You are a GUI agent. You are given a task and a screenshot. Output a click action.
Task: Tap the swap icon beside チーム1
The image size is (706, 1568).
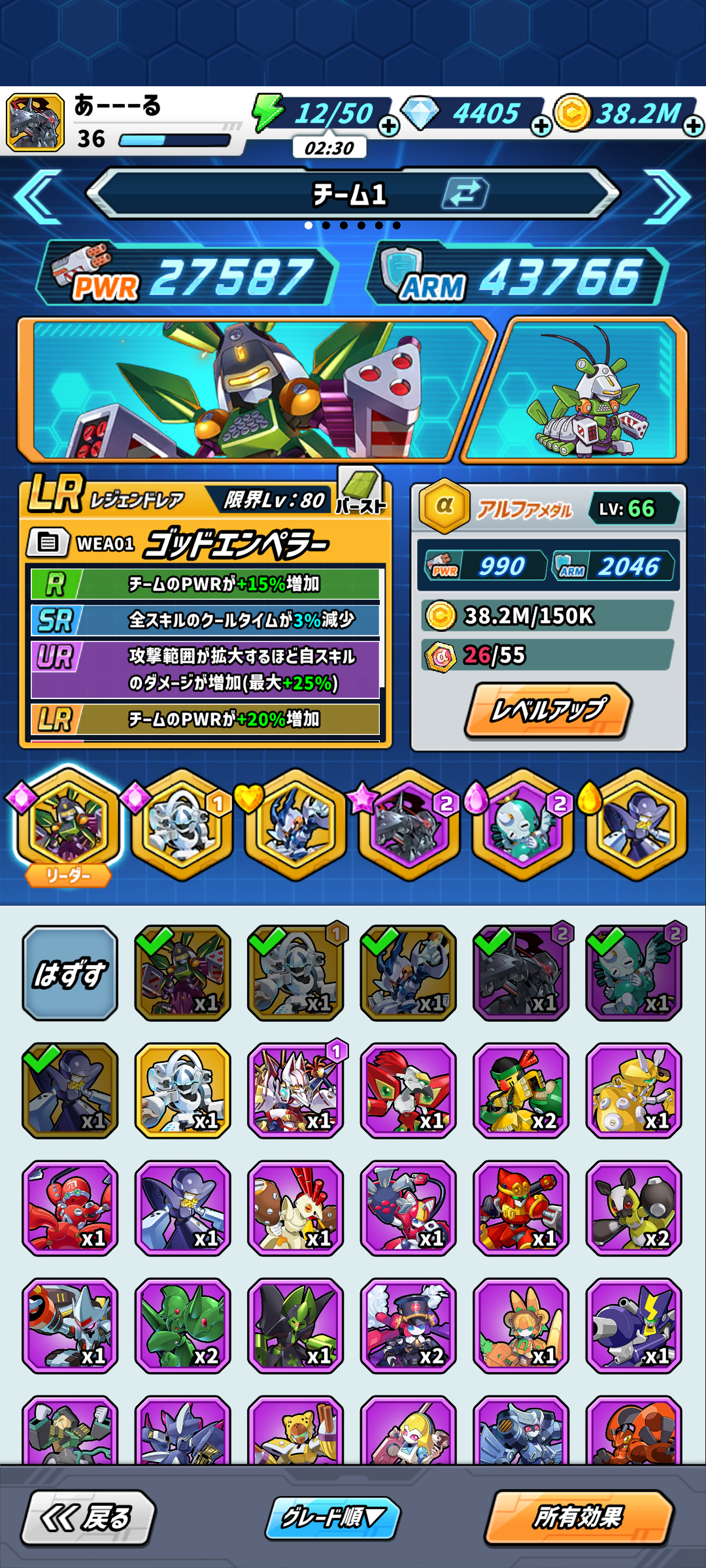point(465,194)
